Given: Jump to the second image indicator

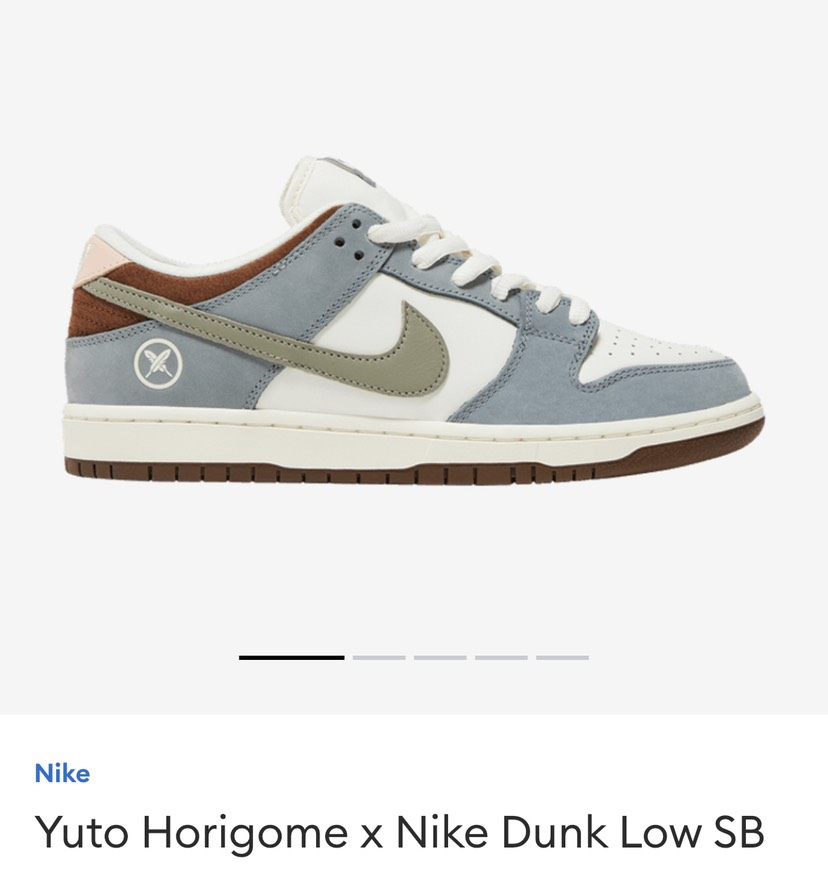Looking at the screenshot, I should click(379, 657).
